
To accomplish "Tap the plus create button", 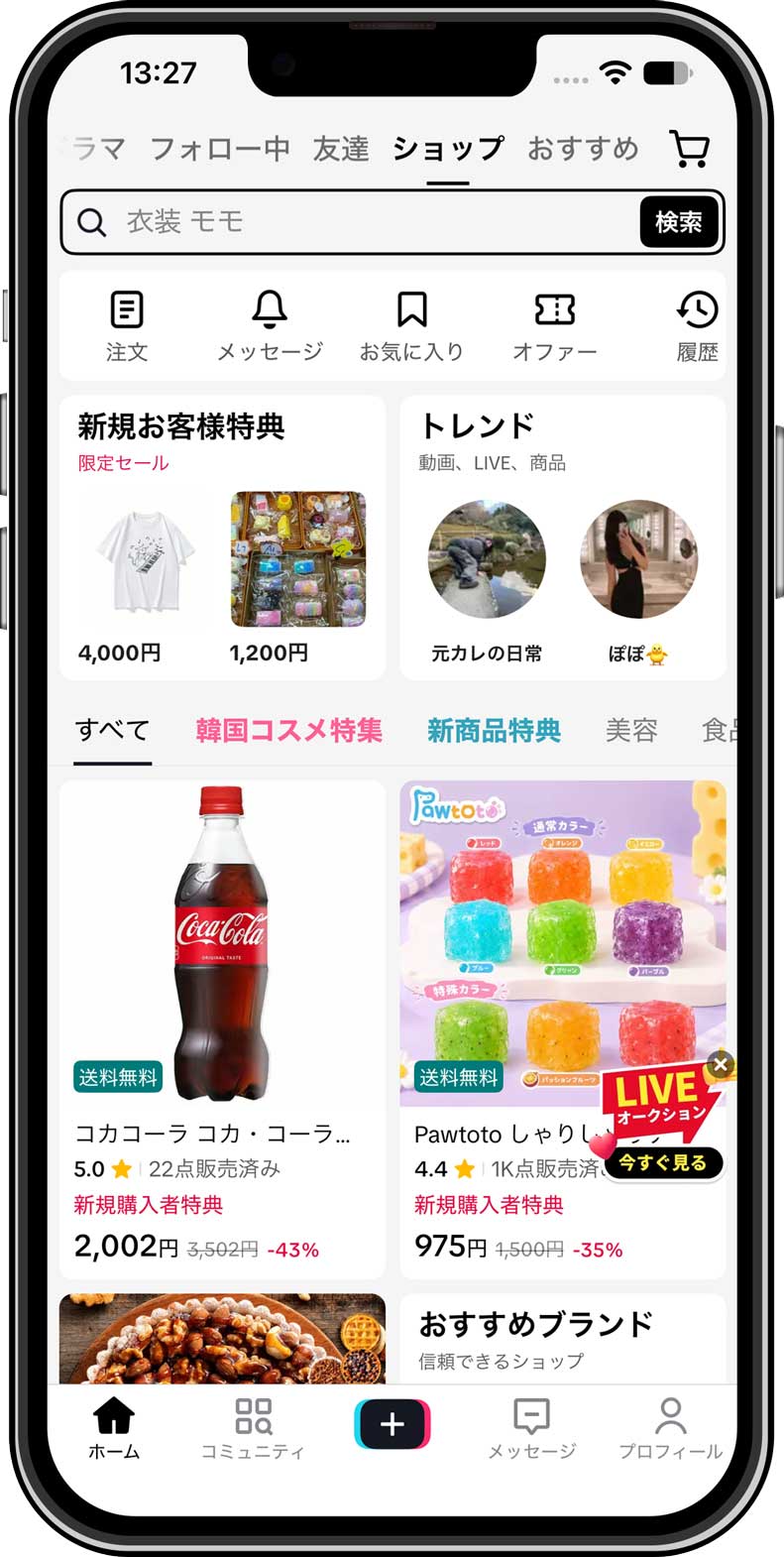I will tap(392, 1424).
